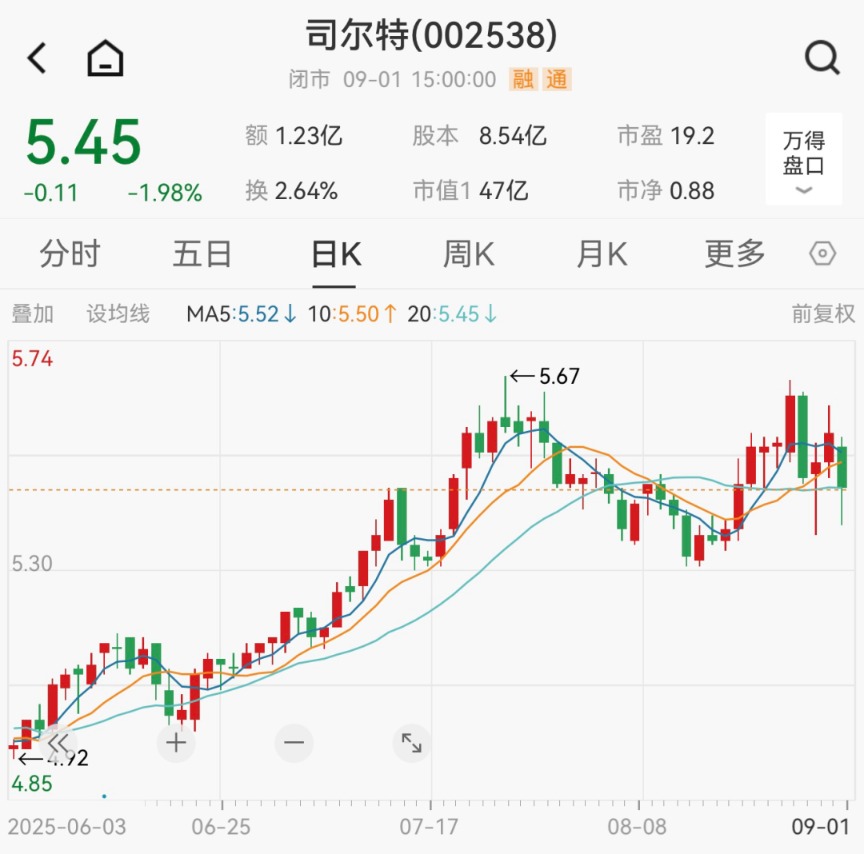Switch to the 周K chart

(468, 254)
